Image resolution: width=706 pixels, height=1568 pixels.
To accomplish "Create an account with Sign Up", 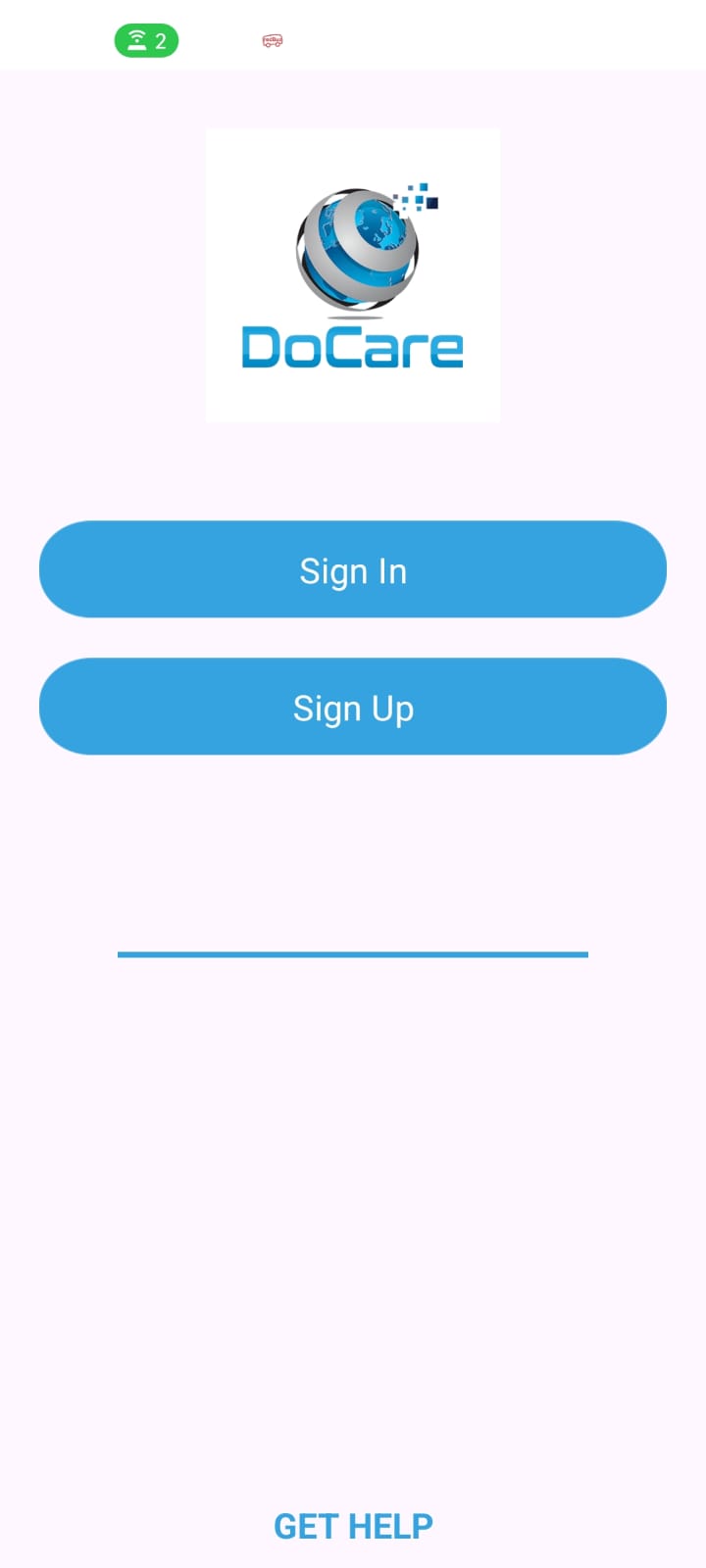I will (353, 707).
